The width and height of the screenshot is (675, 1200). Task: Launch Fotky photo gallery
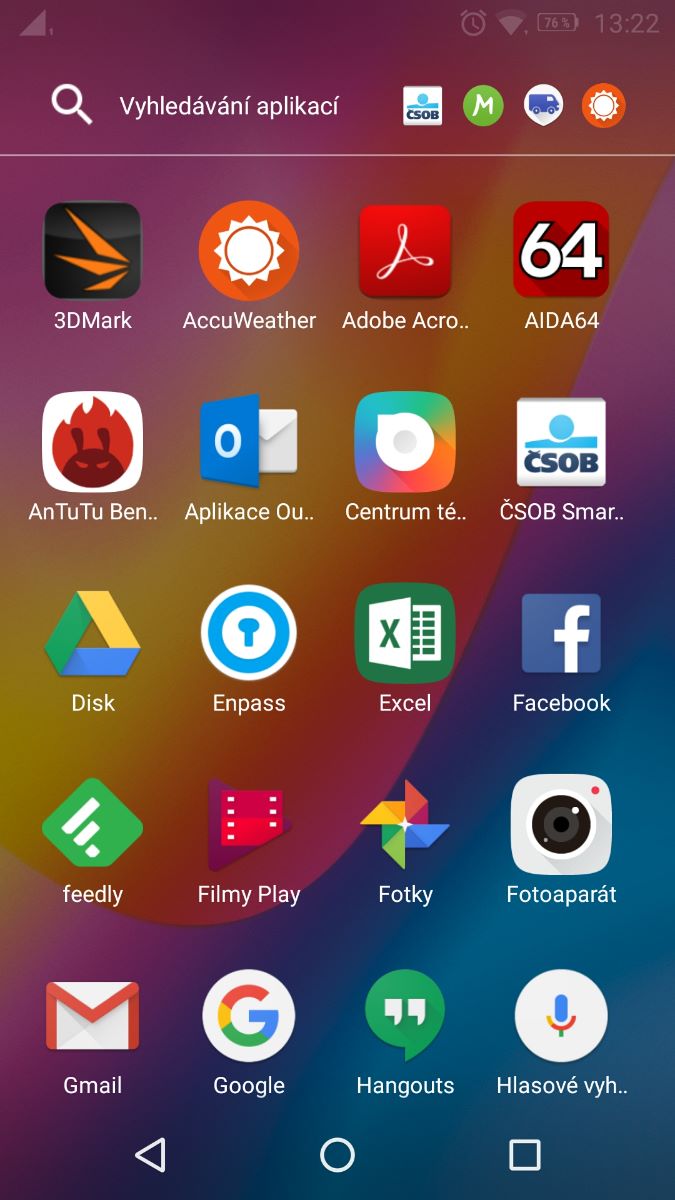tap(405, 825)
